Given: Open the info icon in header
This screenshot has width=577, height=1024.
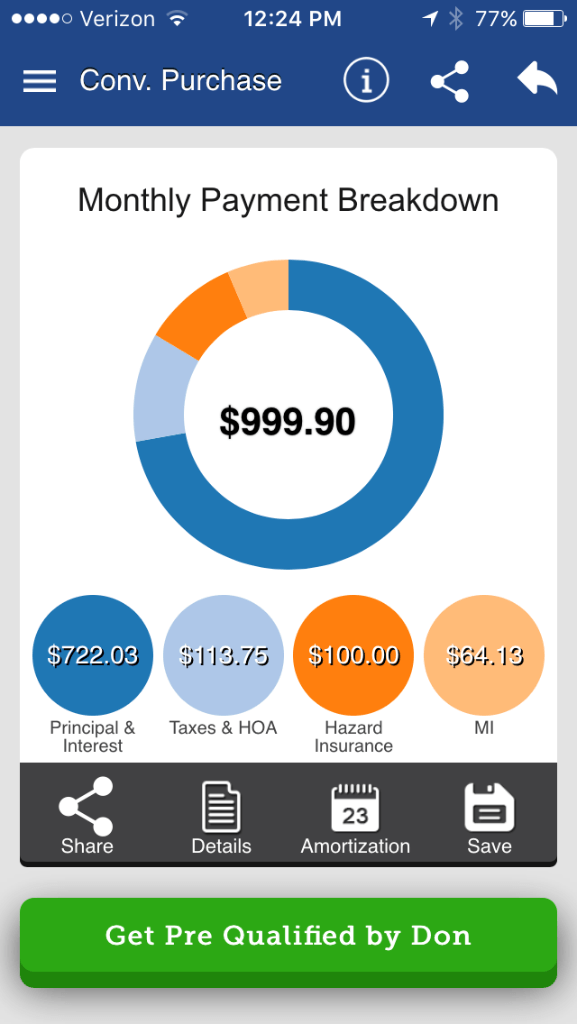Looking at the screenshot, I should tap(366, 81).
